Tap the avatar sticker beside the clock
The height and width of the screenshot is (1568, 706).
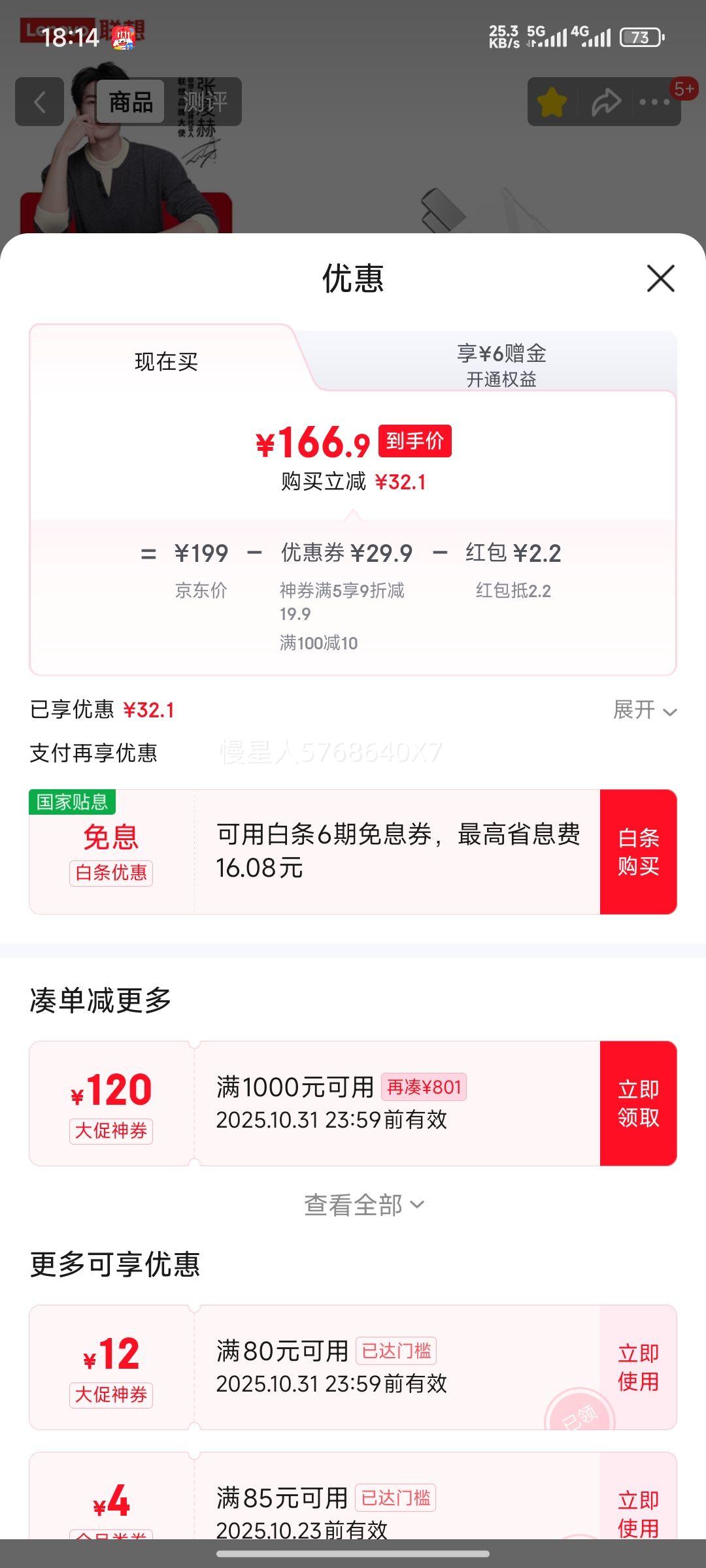[x=124, y=39]
